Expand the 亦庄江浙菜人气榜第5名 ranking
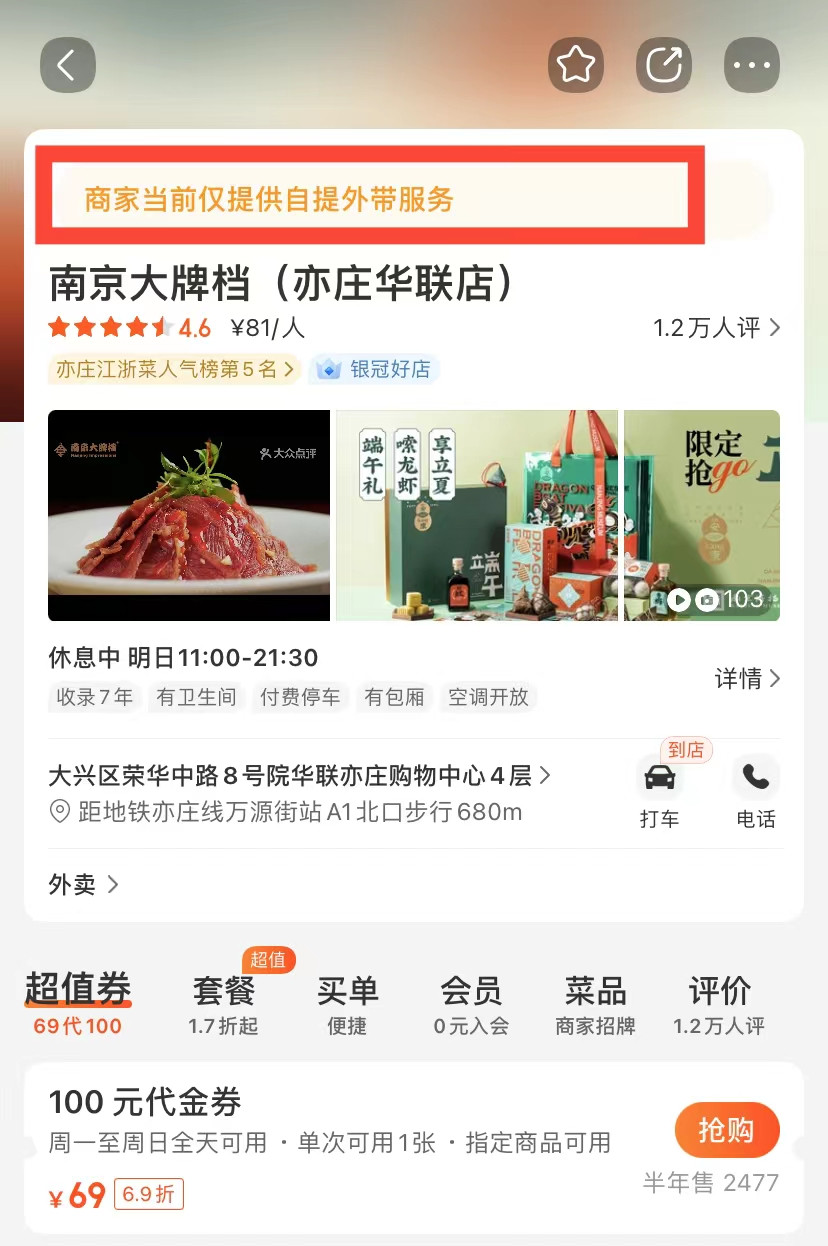Screen dimensions: 828x1246 point(173,369)
